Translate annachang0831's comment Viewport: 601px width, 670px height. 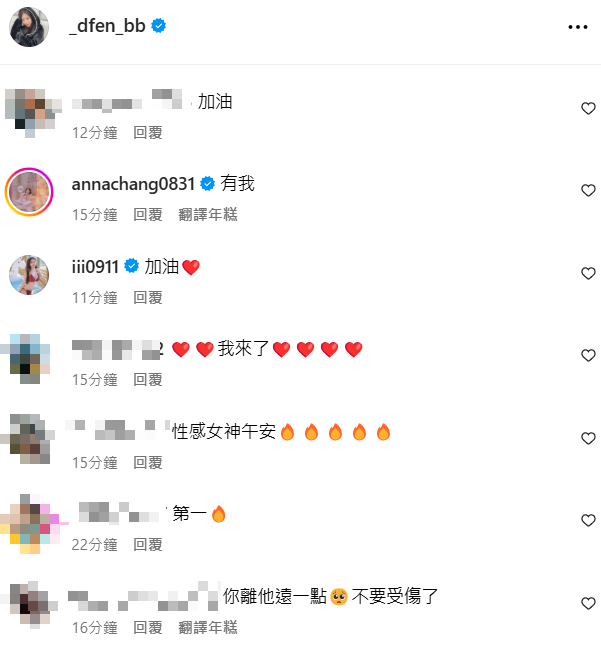point(207,214)
